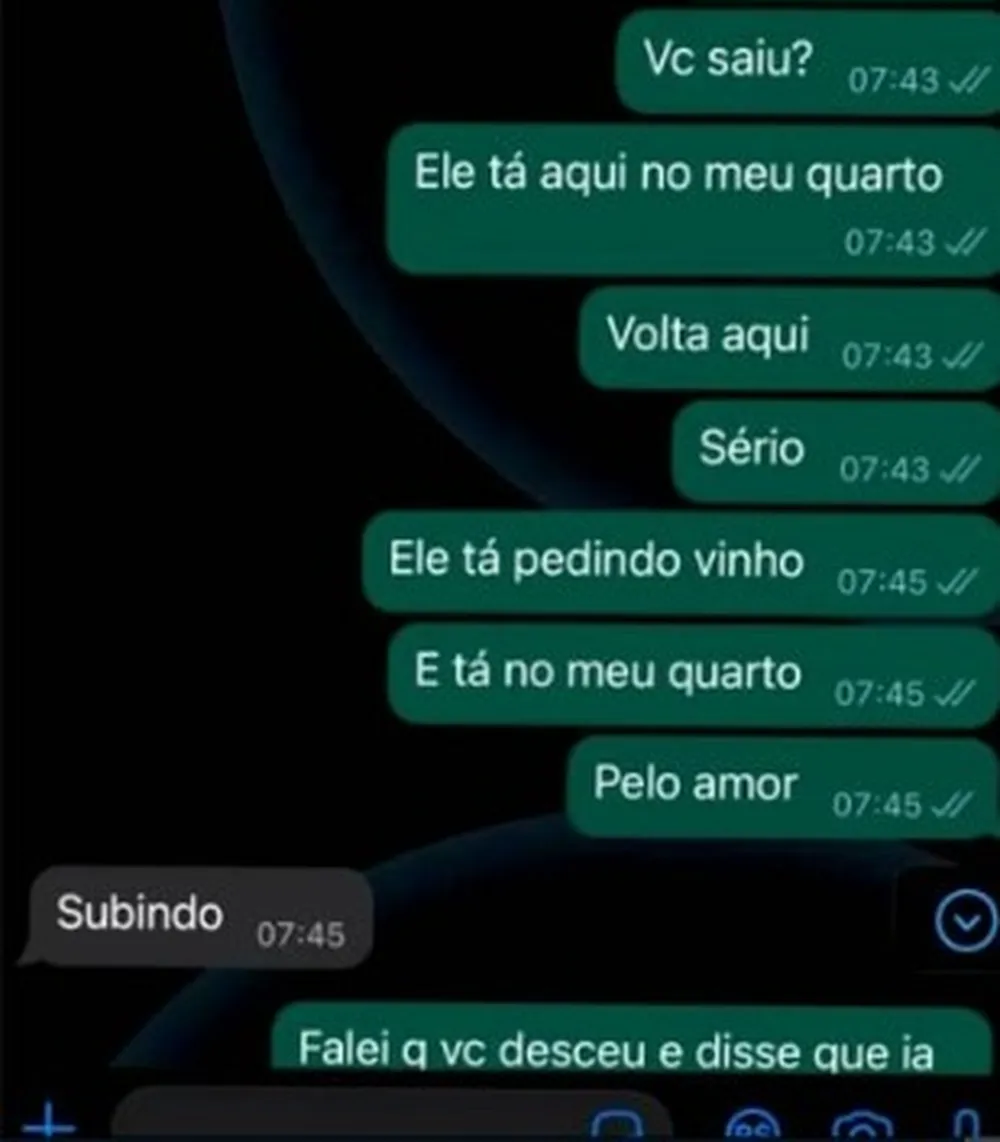
Task: Open the plus attachment menu
Action: point(48,1124)
